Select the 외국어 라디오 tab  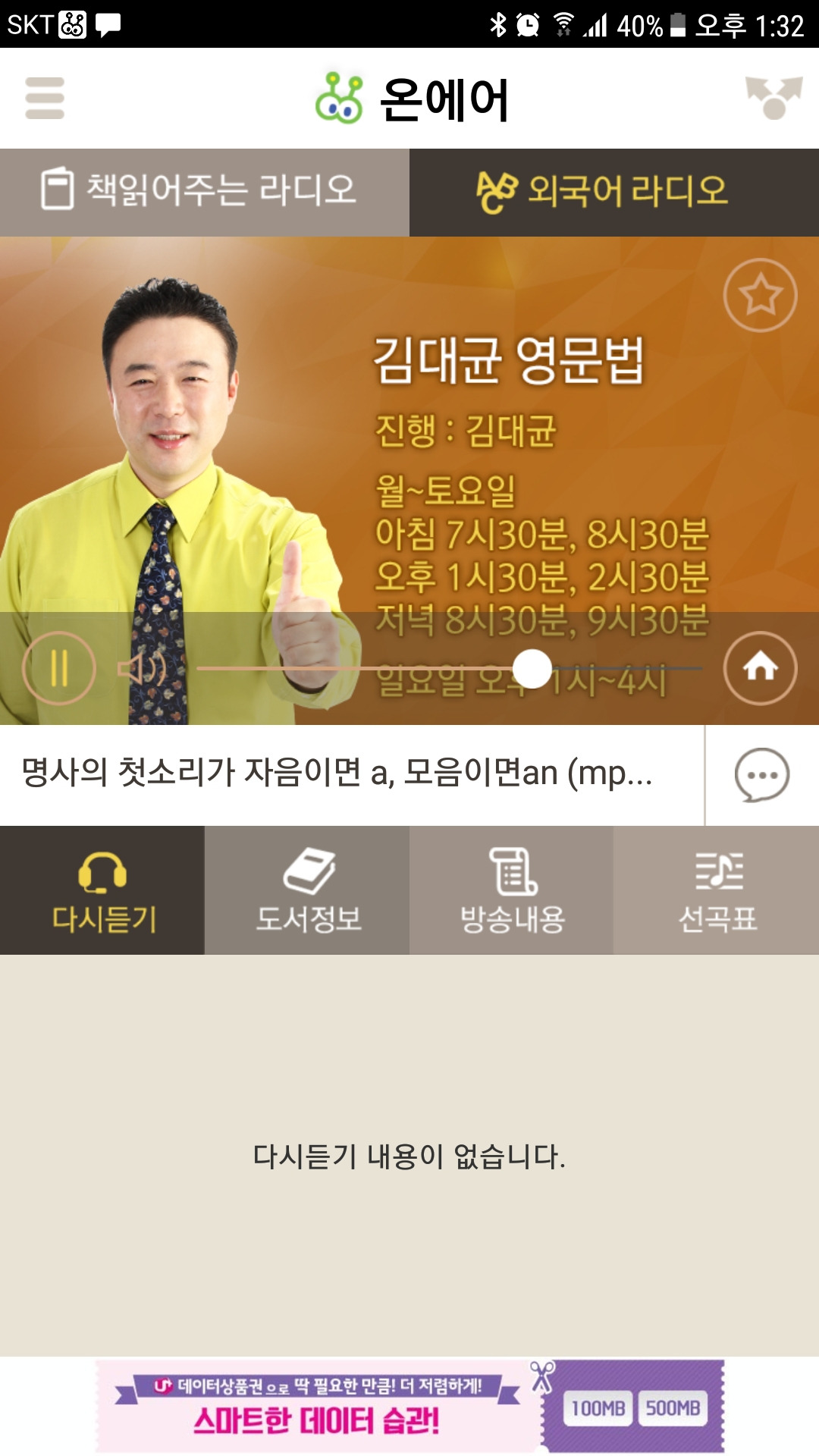(614, 192)
